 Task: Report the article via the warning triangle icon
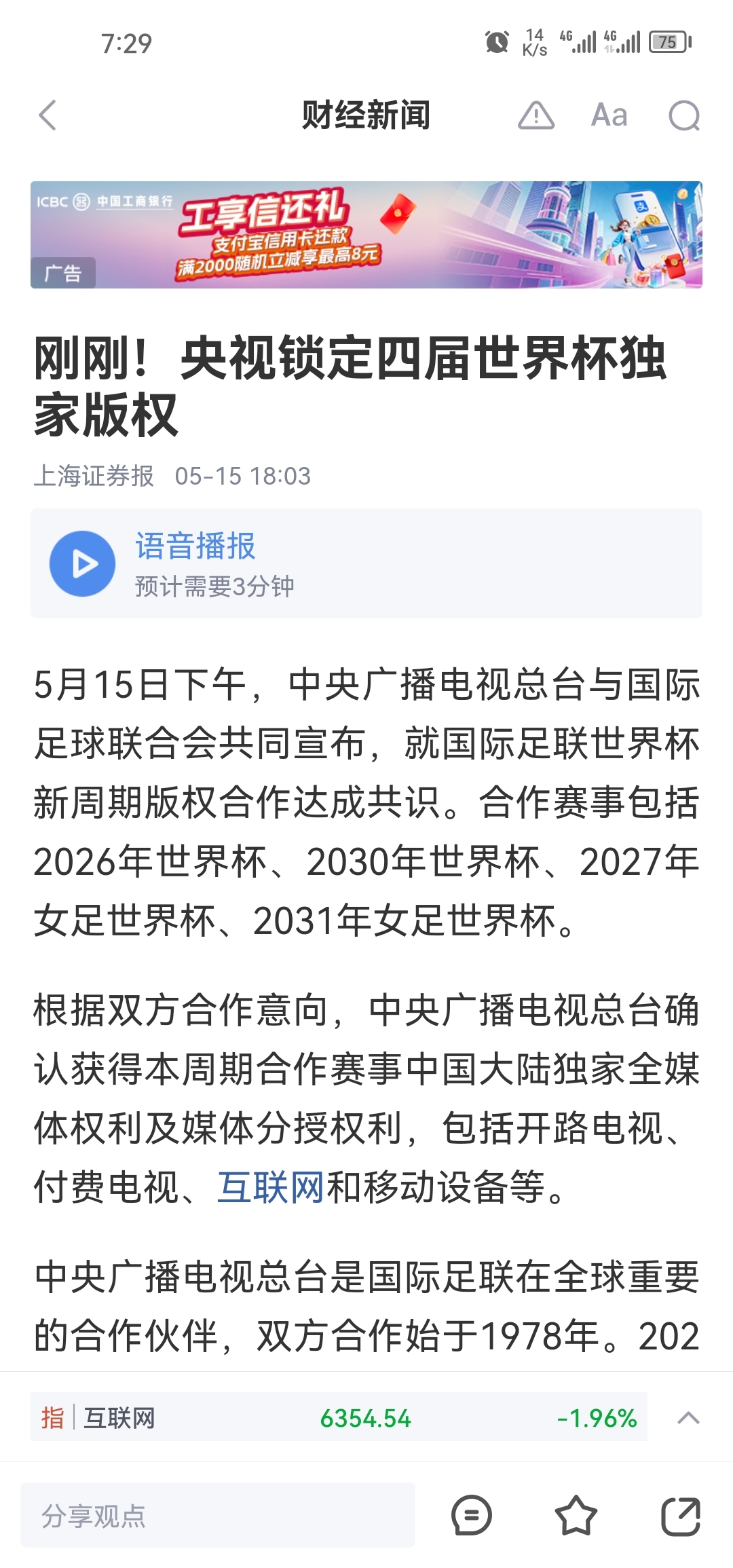(x=536, y=115)
